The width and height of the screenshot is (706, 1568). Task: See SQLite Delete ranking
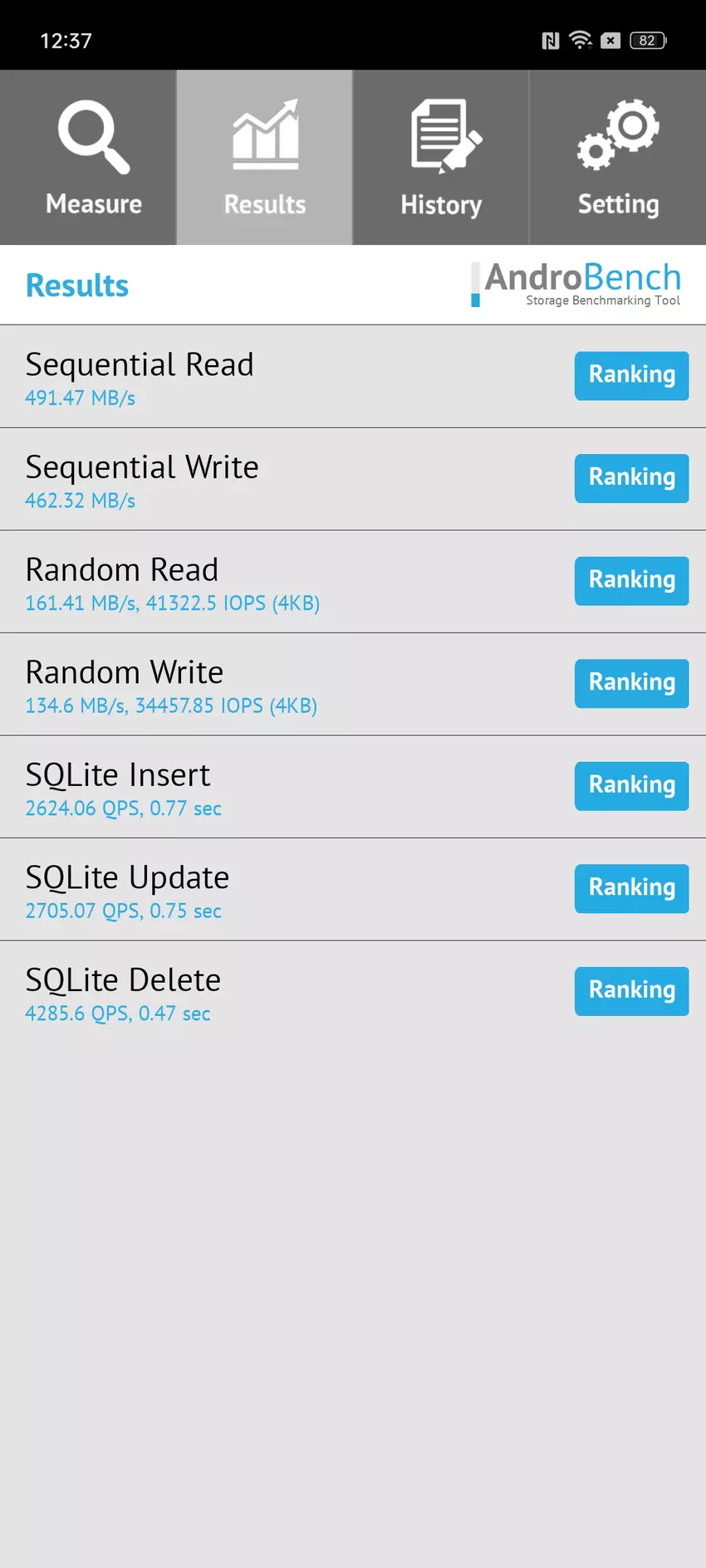click(x=631, y=990)
